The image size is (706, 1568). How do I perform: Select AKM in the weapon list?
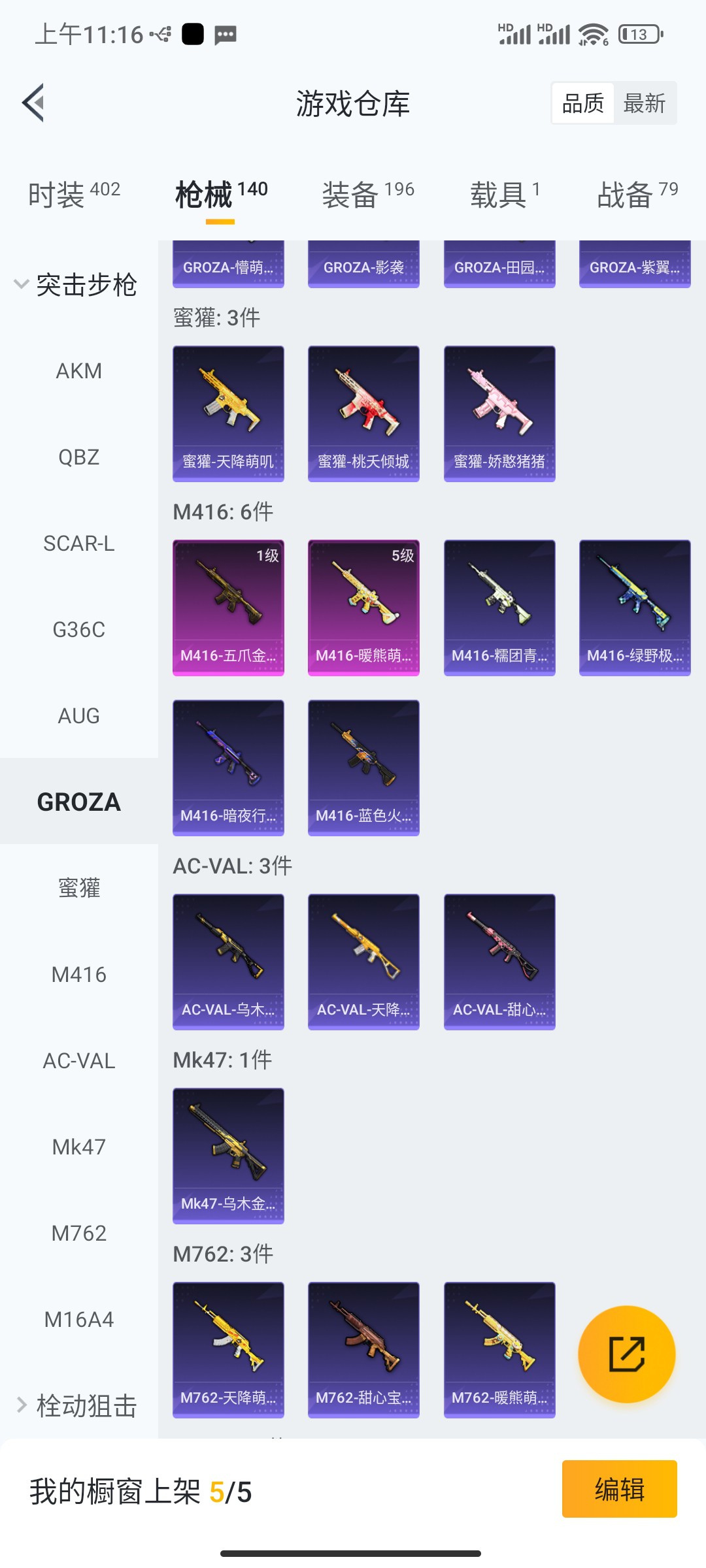click(78, 371)
